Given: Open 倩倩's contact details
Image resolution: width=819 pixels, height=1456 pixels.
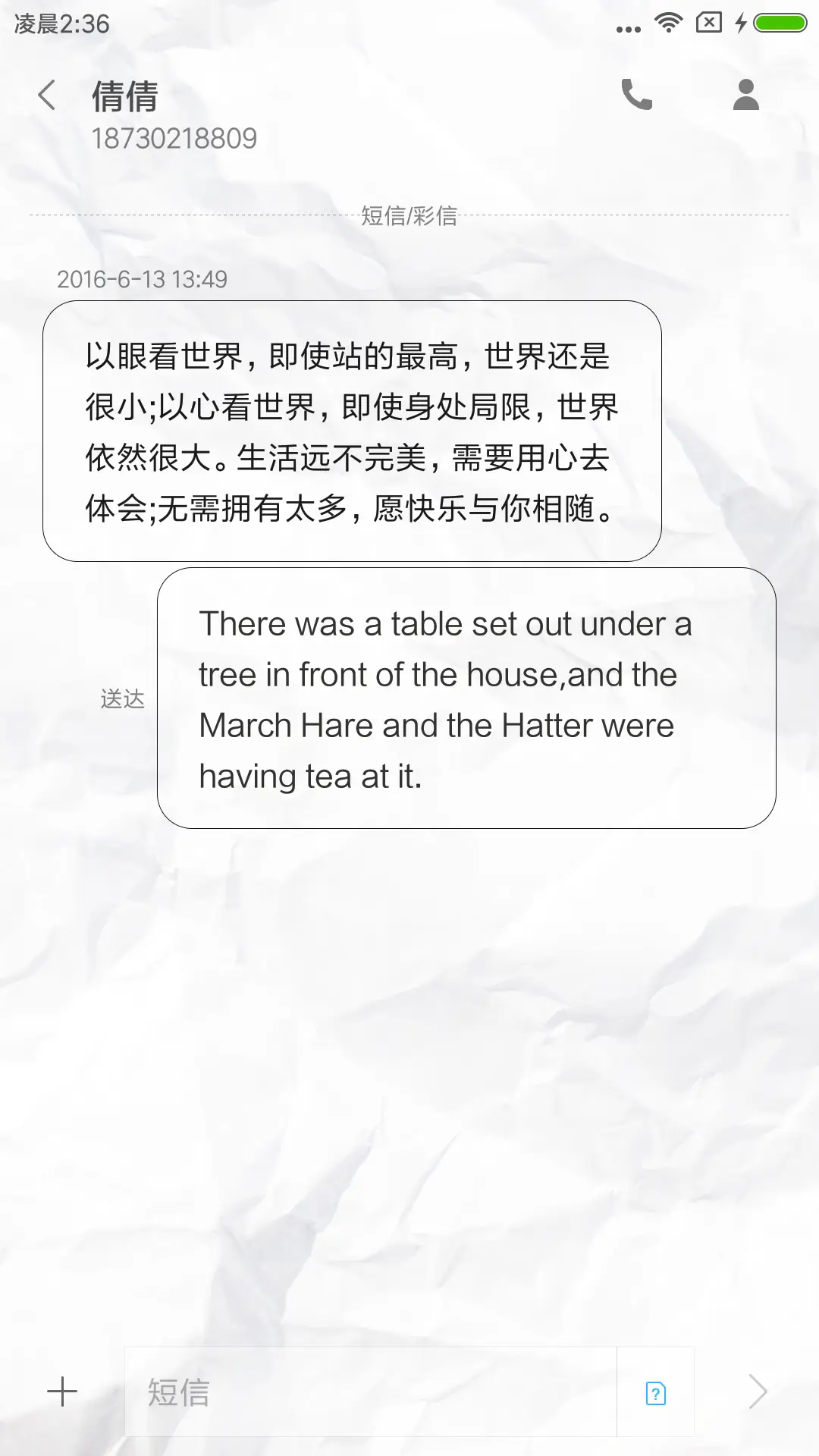Looking at the screenshot, I should point(745,95).
